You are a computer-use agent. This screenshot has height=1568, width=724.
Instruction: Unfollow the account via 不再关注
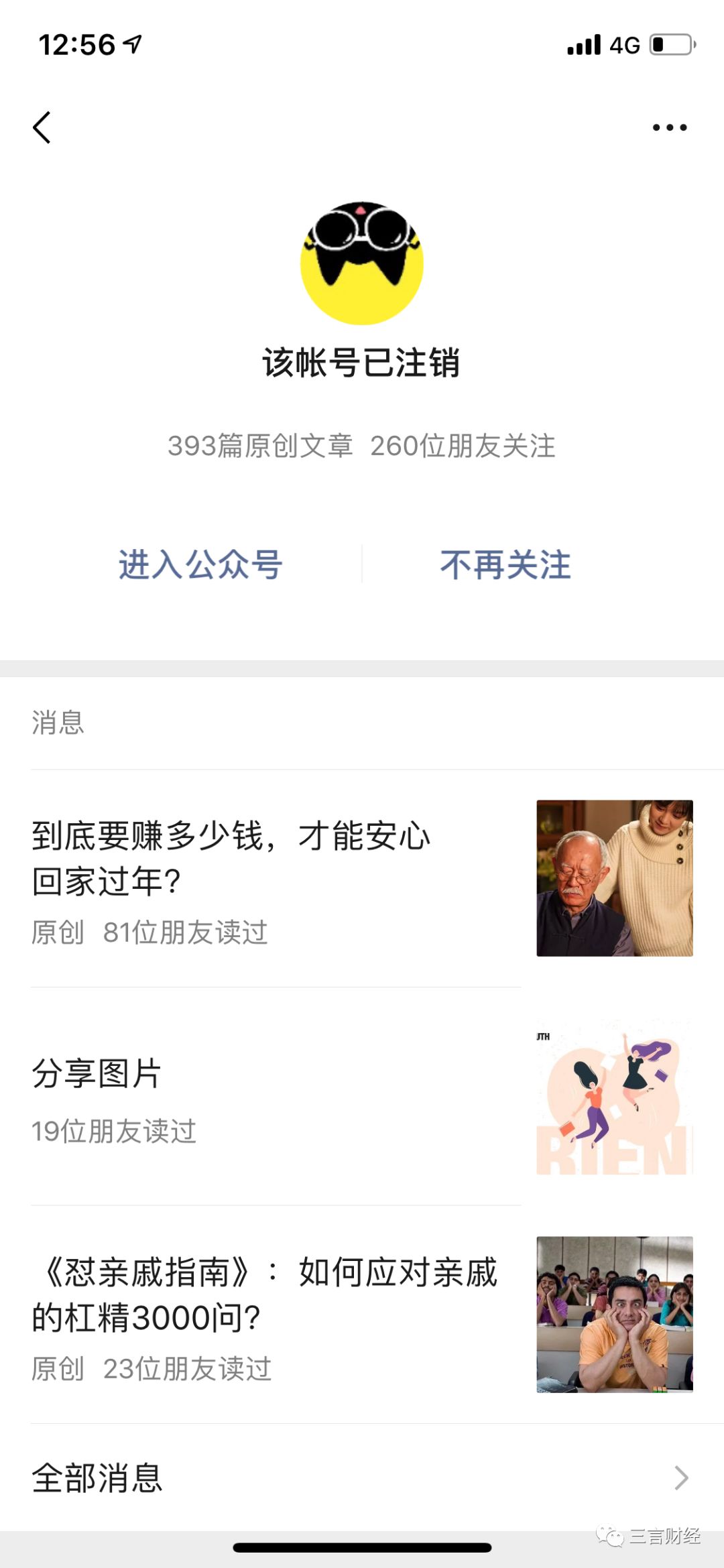tap(505, 564)
